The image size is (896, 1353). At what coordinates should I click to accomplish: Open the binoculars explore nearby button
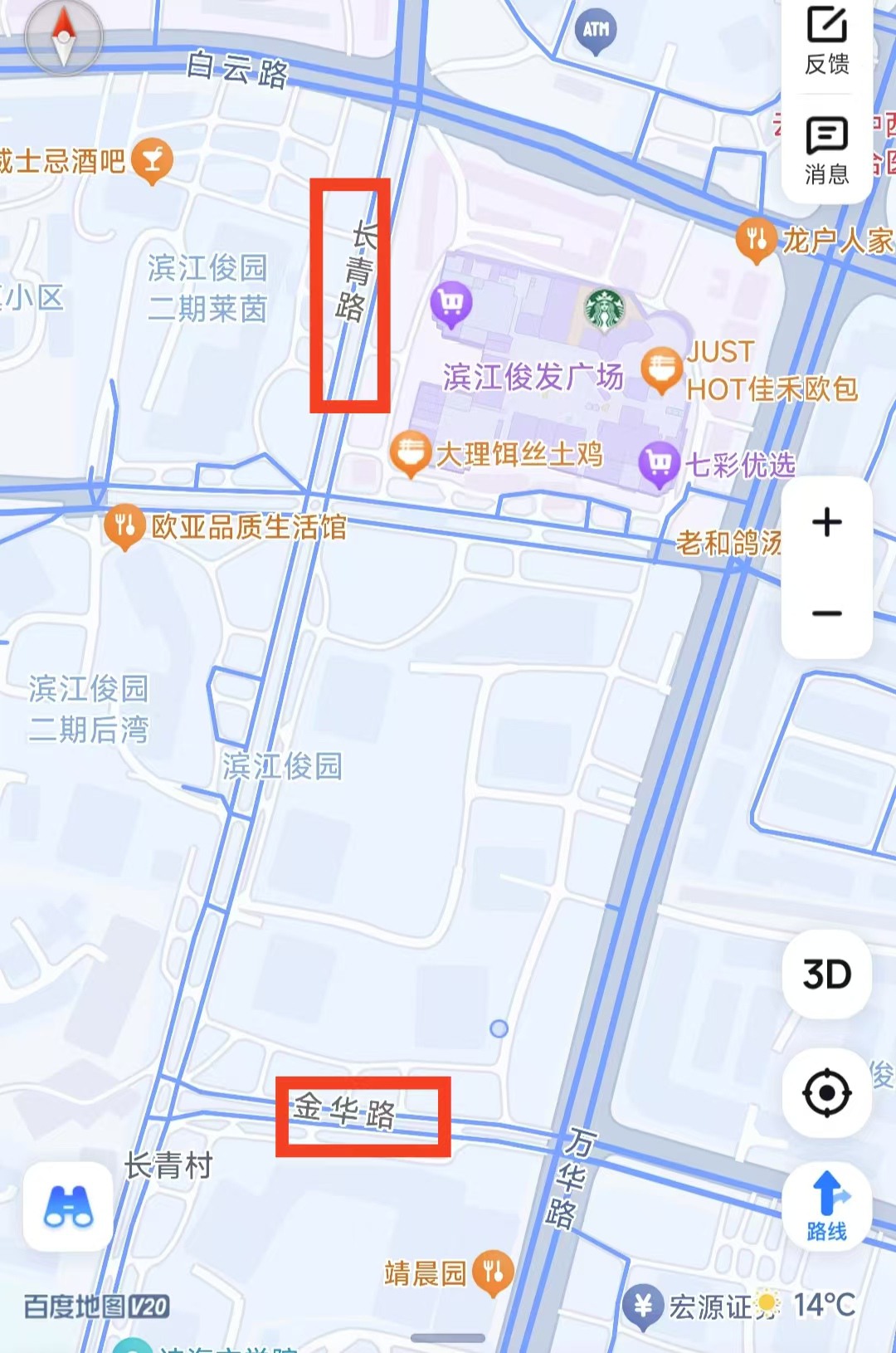(68, 1206)
